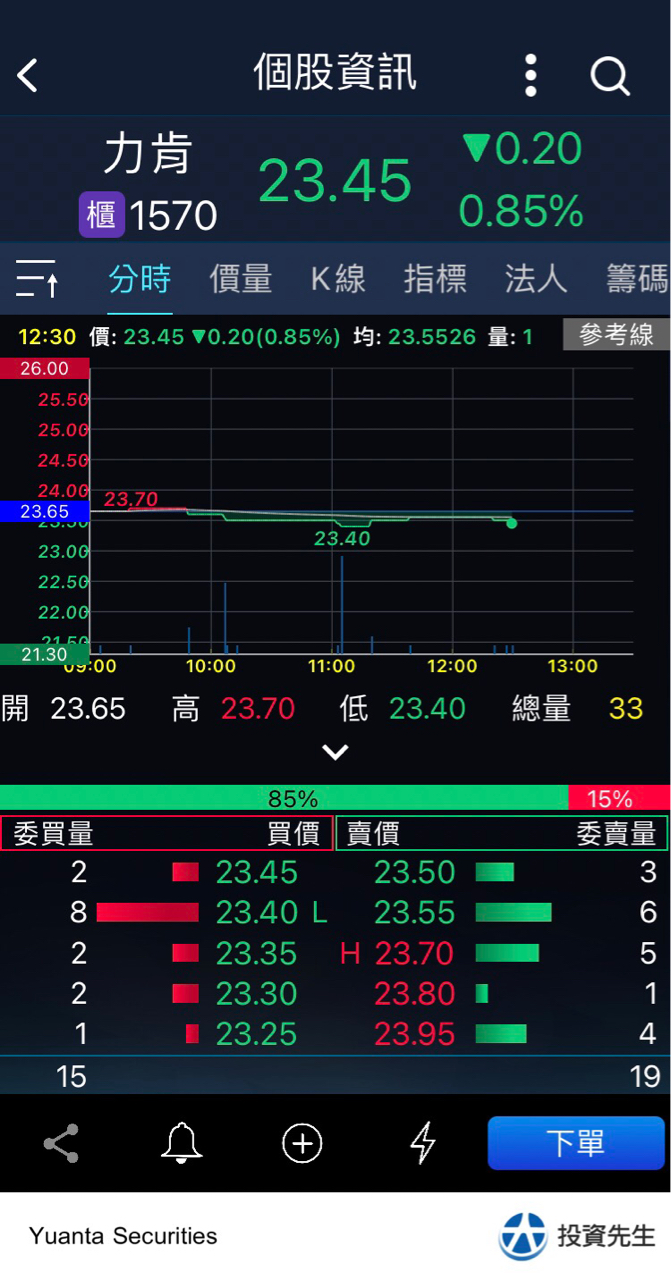Share this stock quote
This screenshot has height=1280, width=671.
point(61,1143)
